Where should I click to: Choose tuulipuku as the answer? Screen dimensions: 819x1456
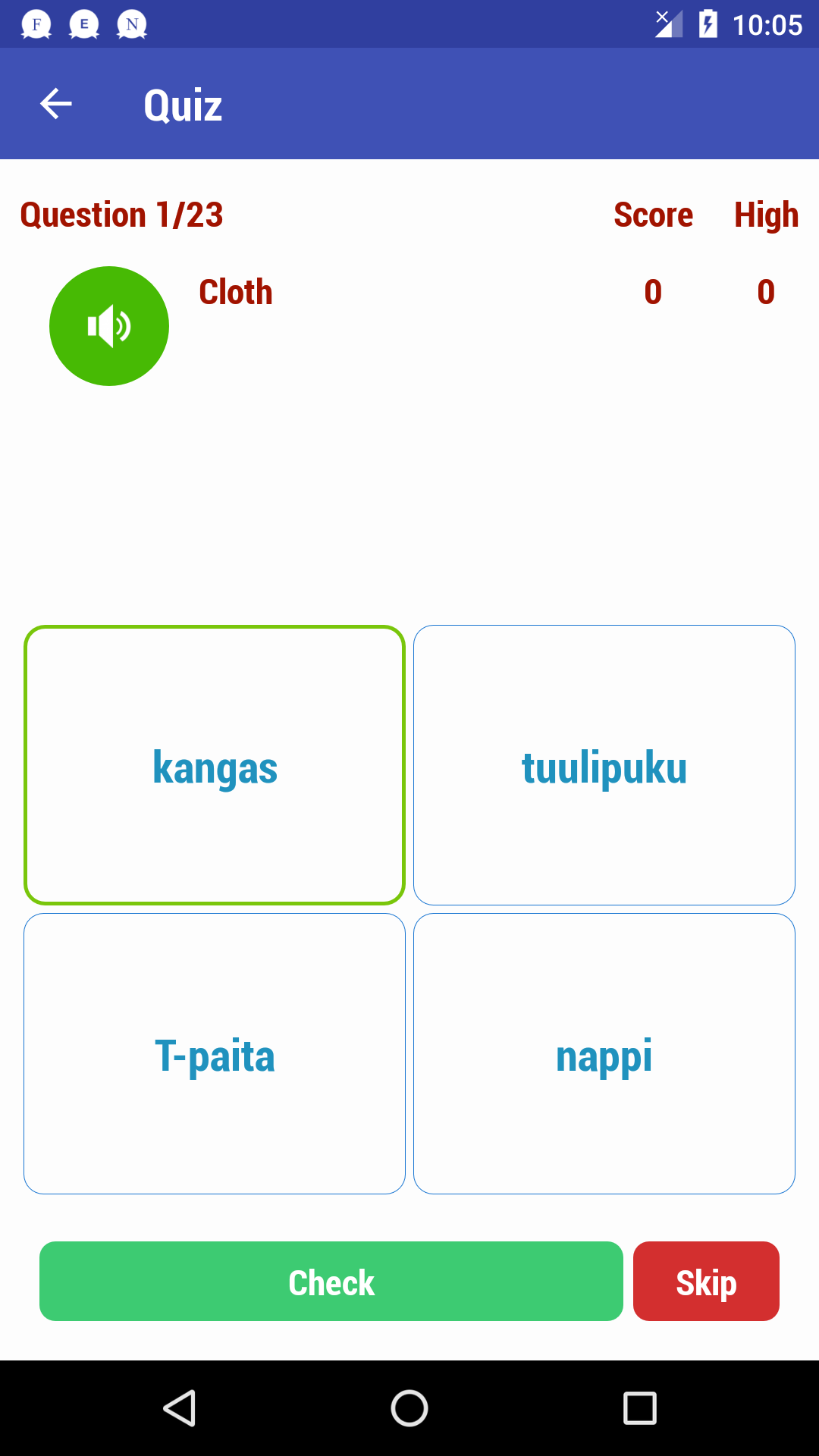[x=604, y=765]
